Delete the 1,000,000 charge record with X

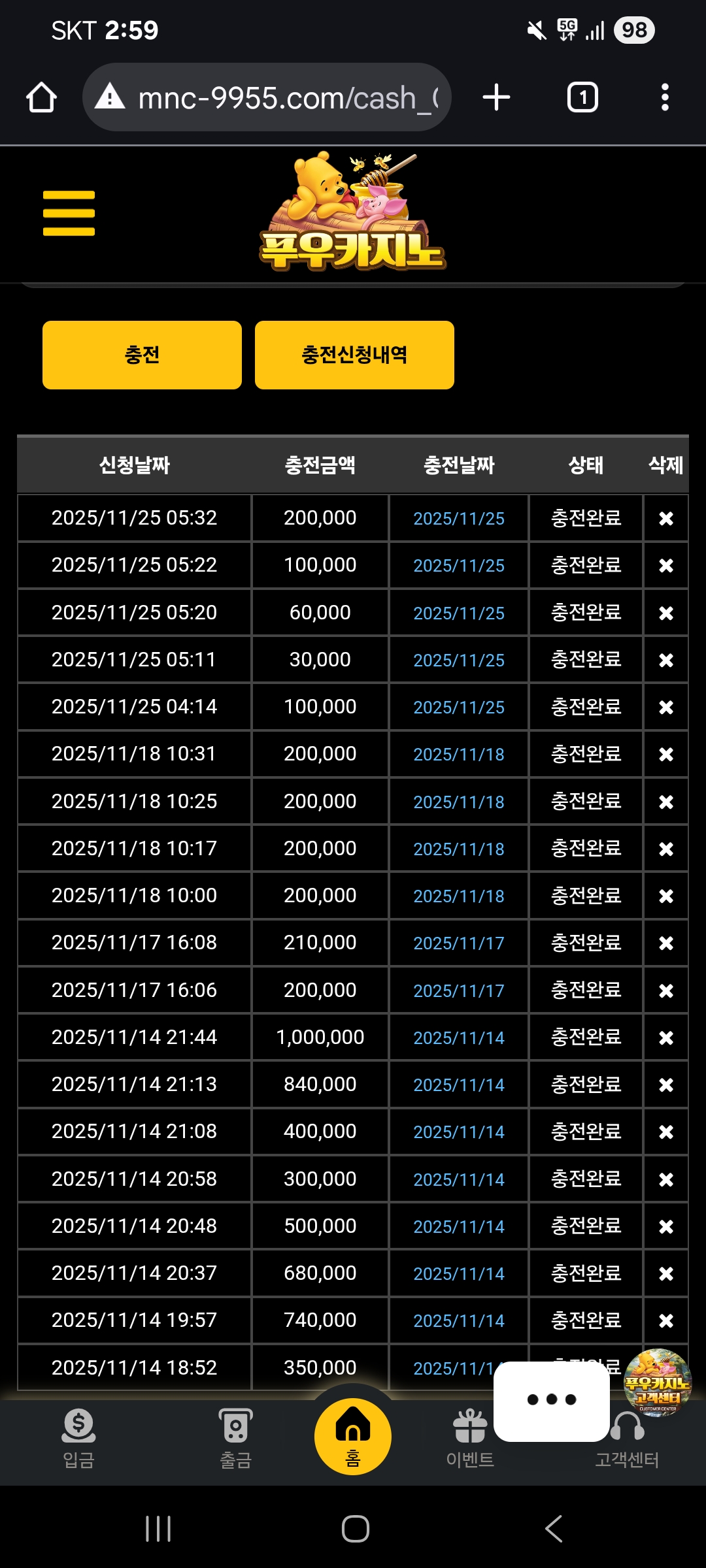click(x=666, y=1037)
